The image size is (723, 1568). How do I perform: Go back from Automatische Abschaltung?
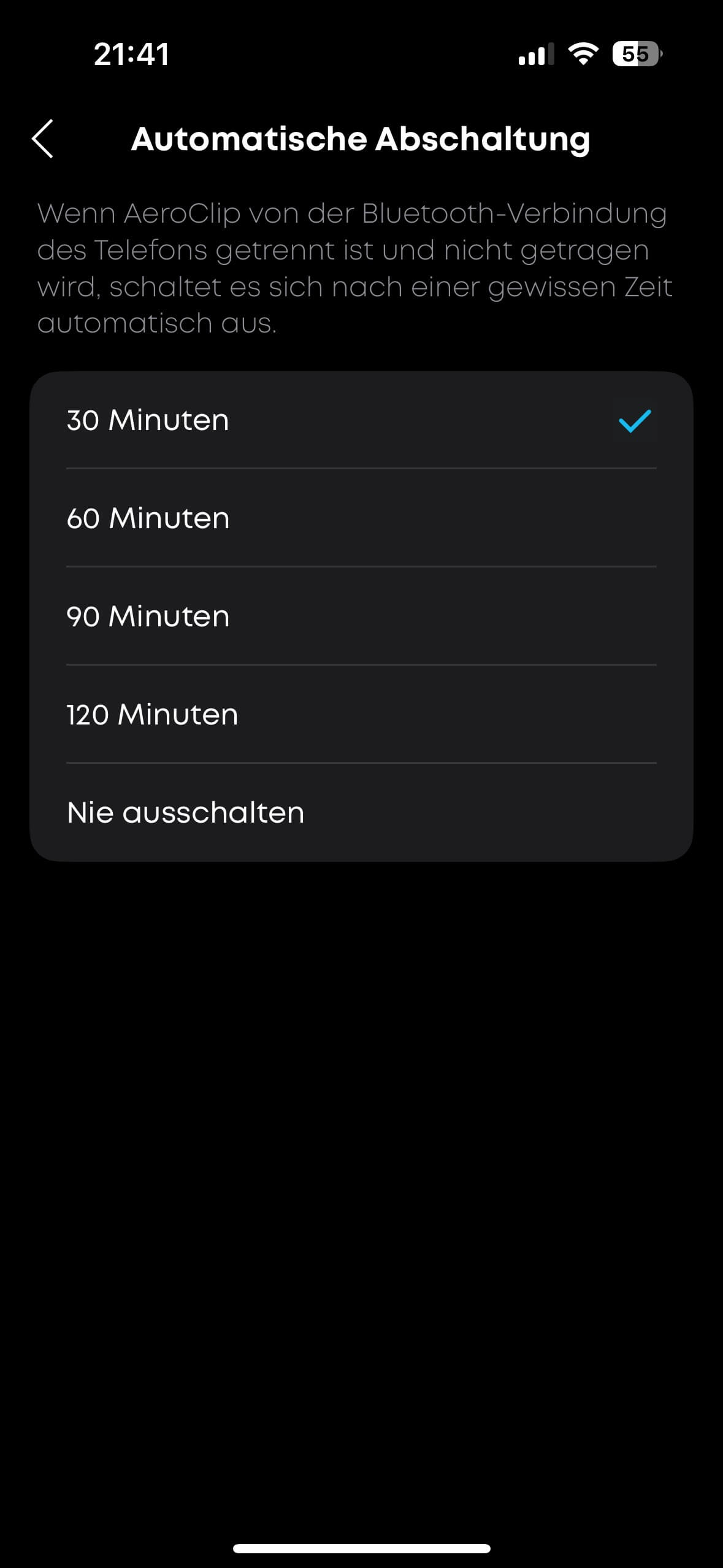[43, 139]
